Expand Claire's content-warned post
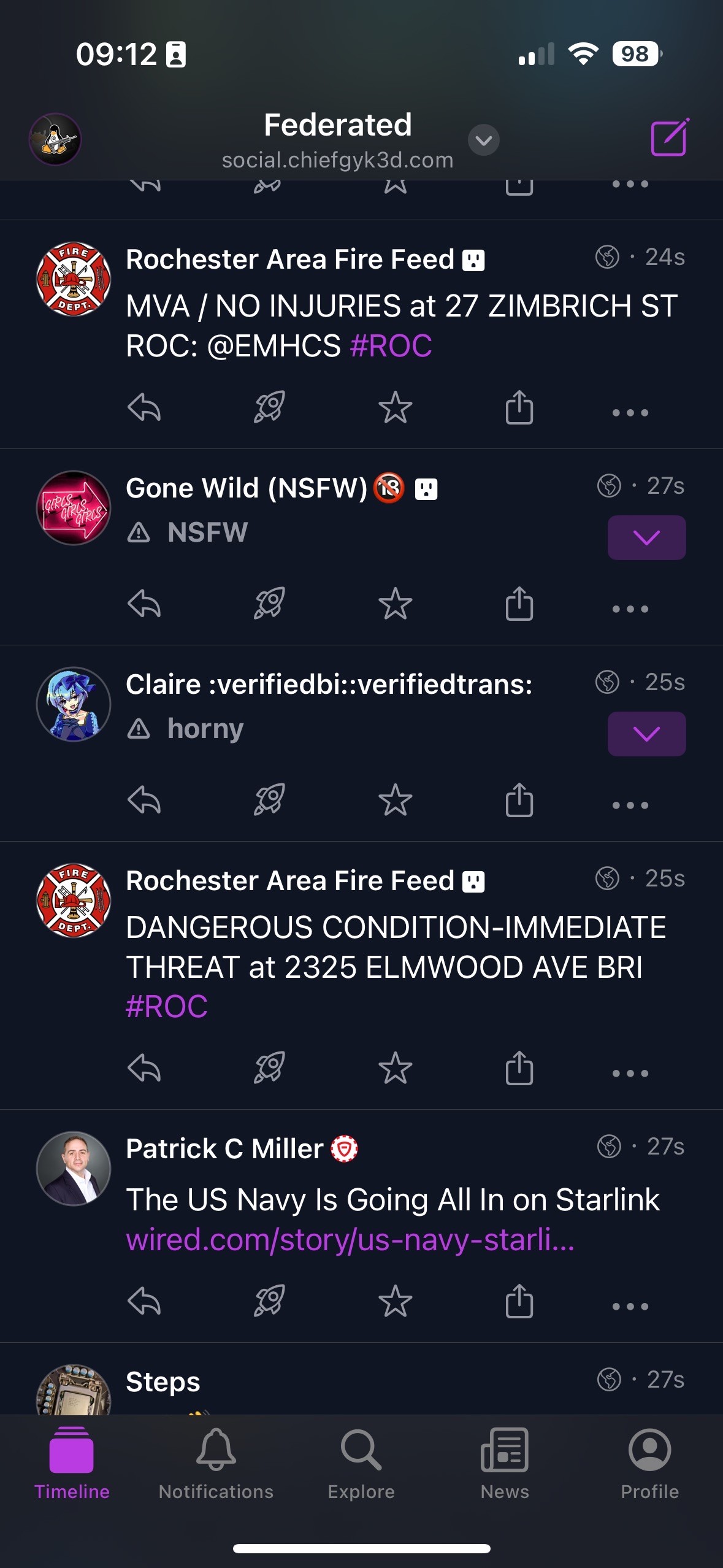Screen dimensions: 723x1568 coord(646,734)
